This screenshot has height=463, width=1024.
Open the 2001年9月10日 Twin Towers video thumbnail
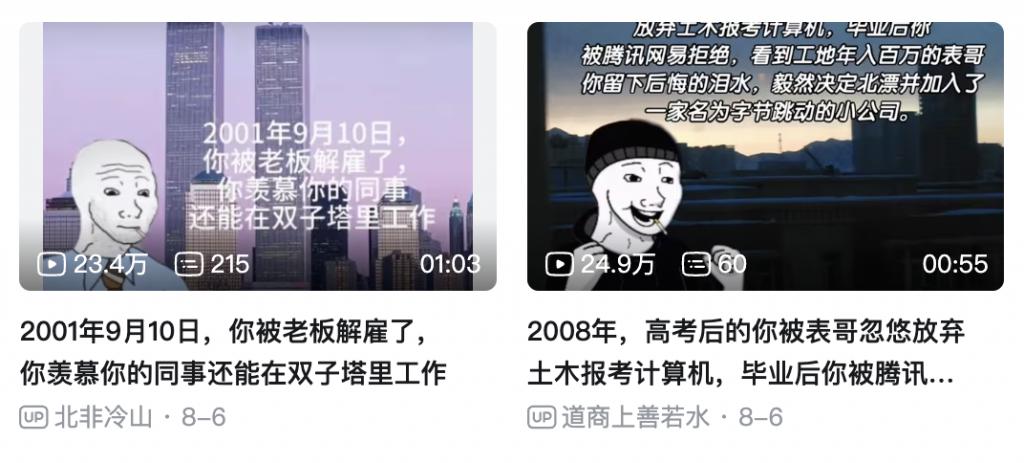(258, 156)
